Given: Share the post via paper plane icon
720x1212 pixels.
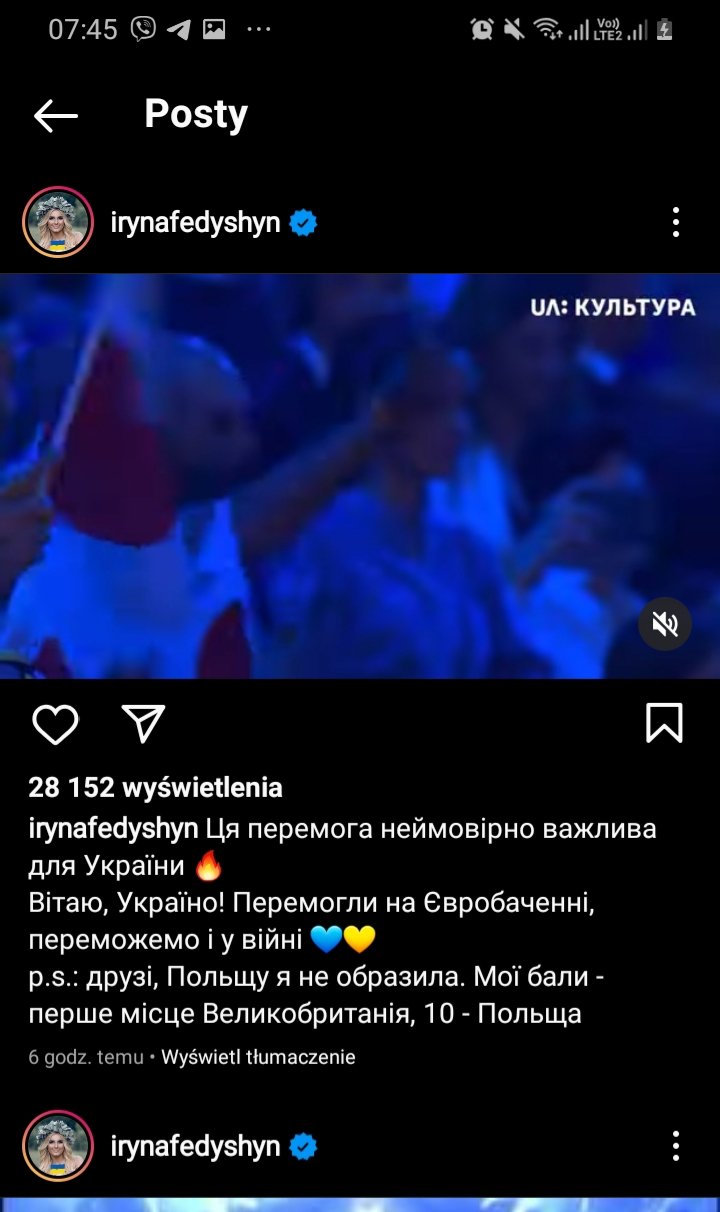Looking at the screenshot, I should [143, 724].
